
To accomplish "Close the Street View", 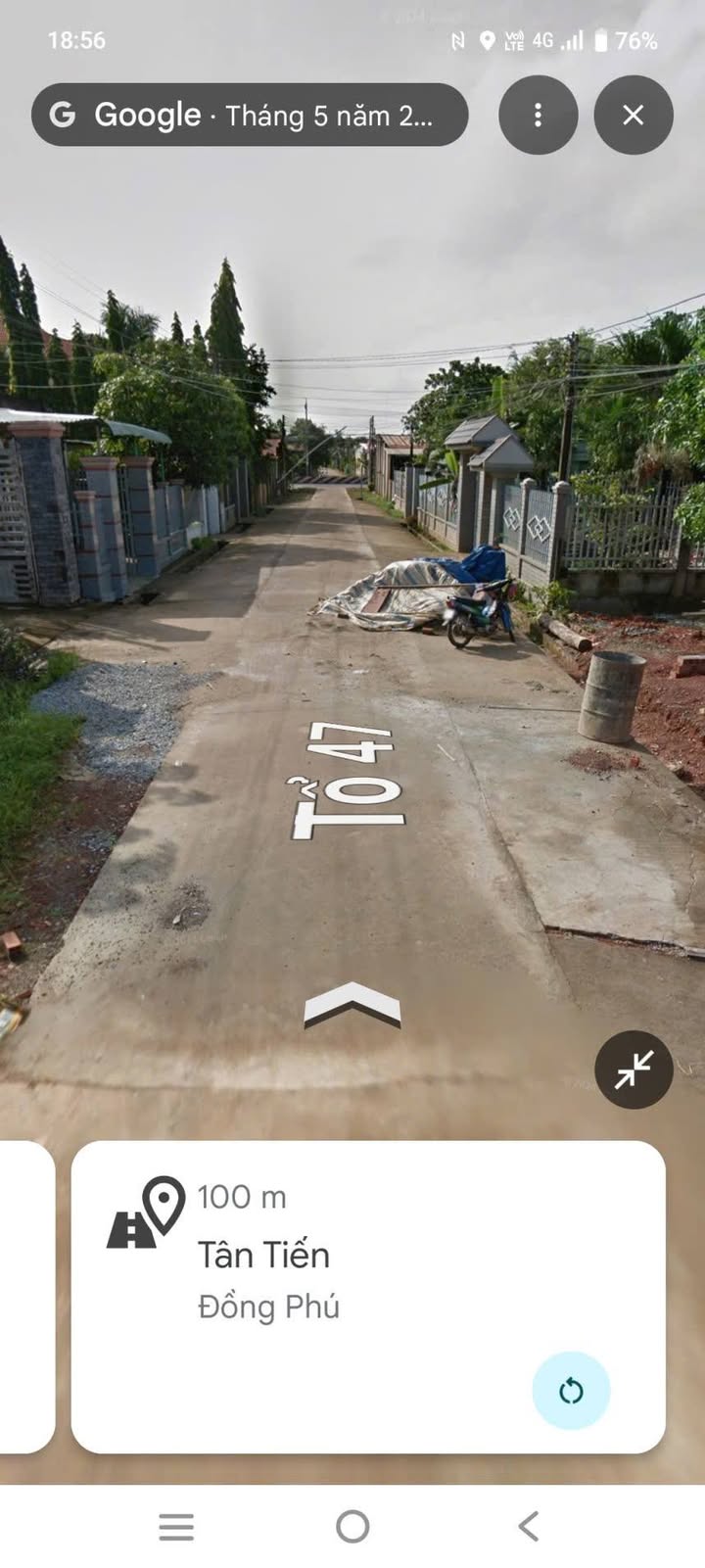I will point(634,115).
